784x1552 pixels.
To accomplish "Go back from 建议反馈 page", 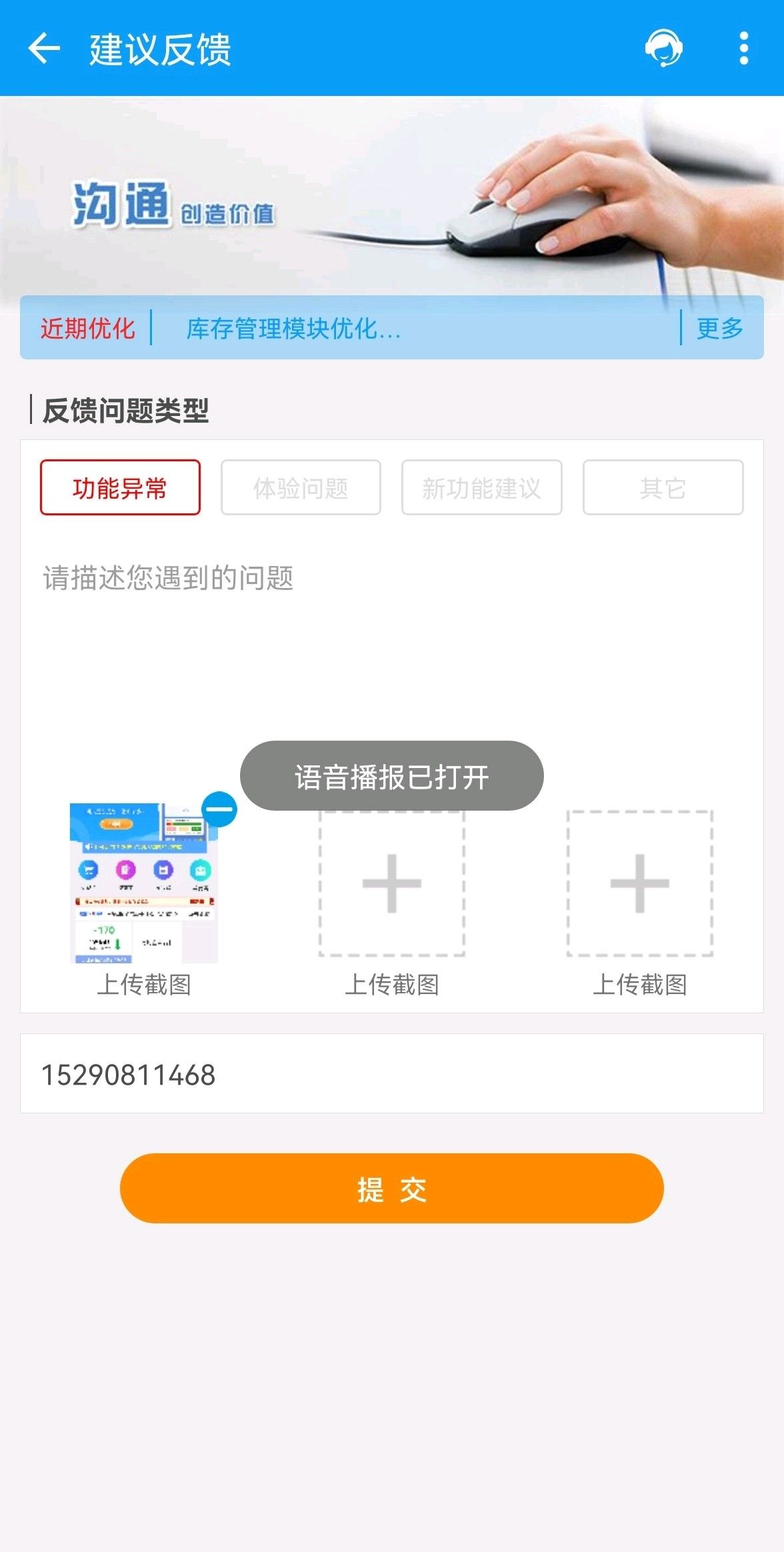I will click(44, 49).
